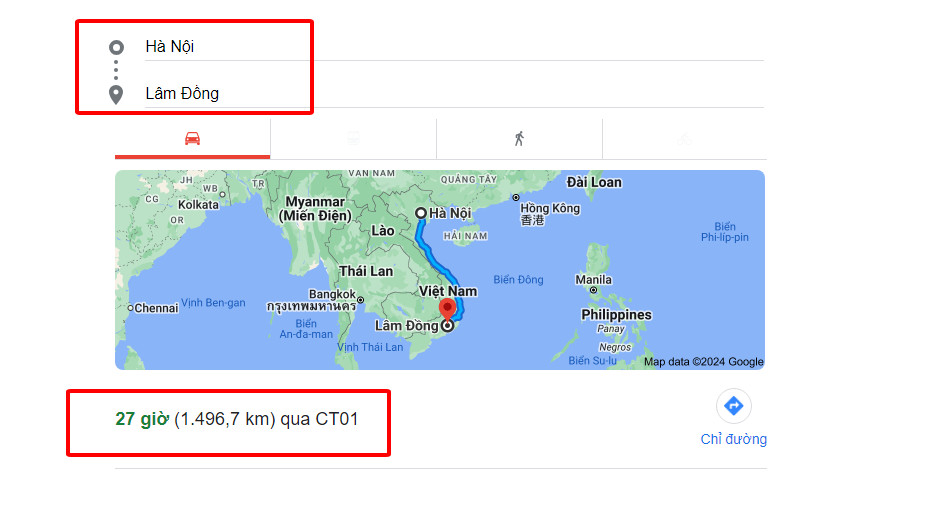The height and width of the screenshot is (508, 926).
Task: Select the driving car tab
Action: click(192, 139)
